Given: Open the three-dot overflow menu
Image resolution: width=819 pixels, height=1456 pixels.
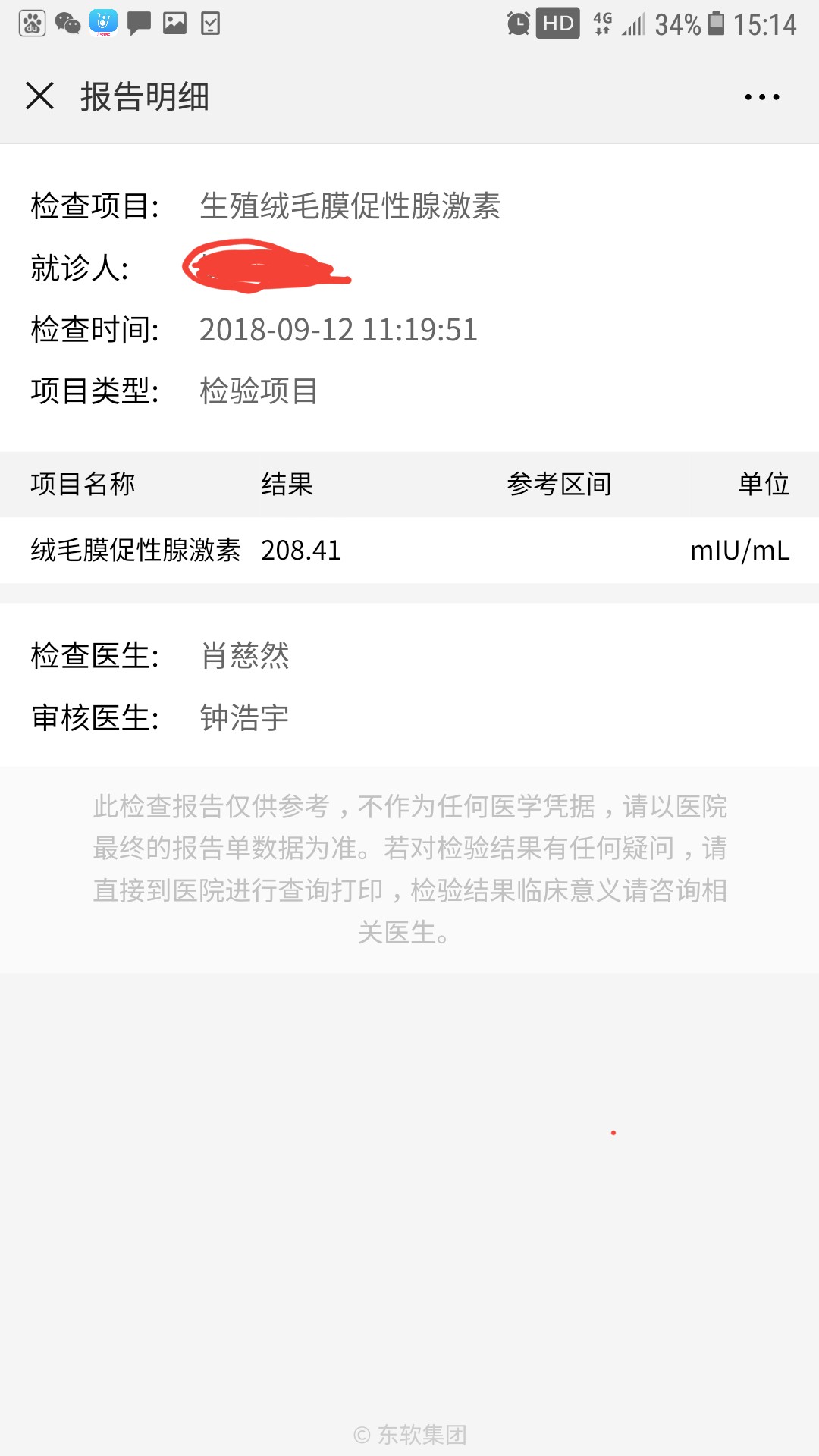Looking at the screenshot, I should pos(761,97).
